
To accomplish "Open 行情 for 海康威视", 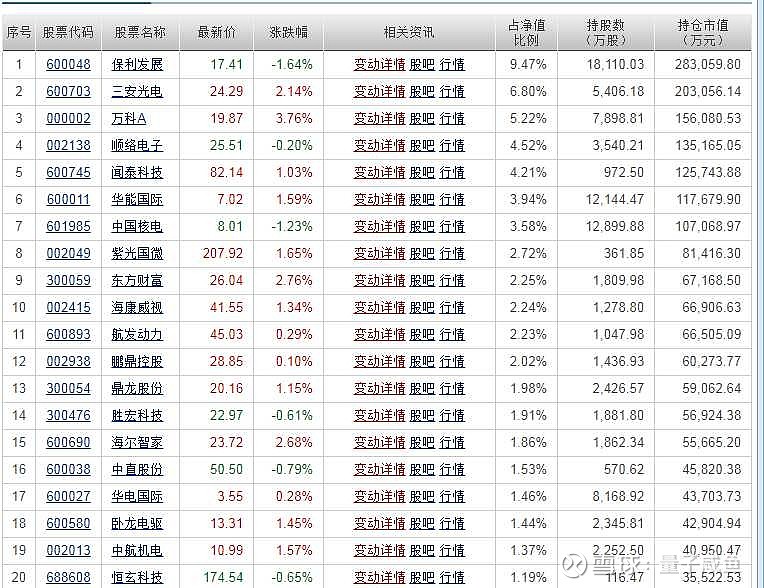I will click(452, 308).
